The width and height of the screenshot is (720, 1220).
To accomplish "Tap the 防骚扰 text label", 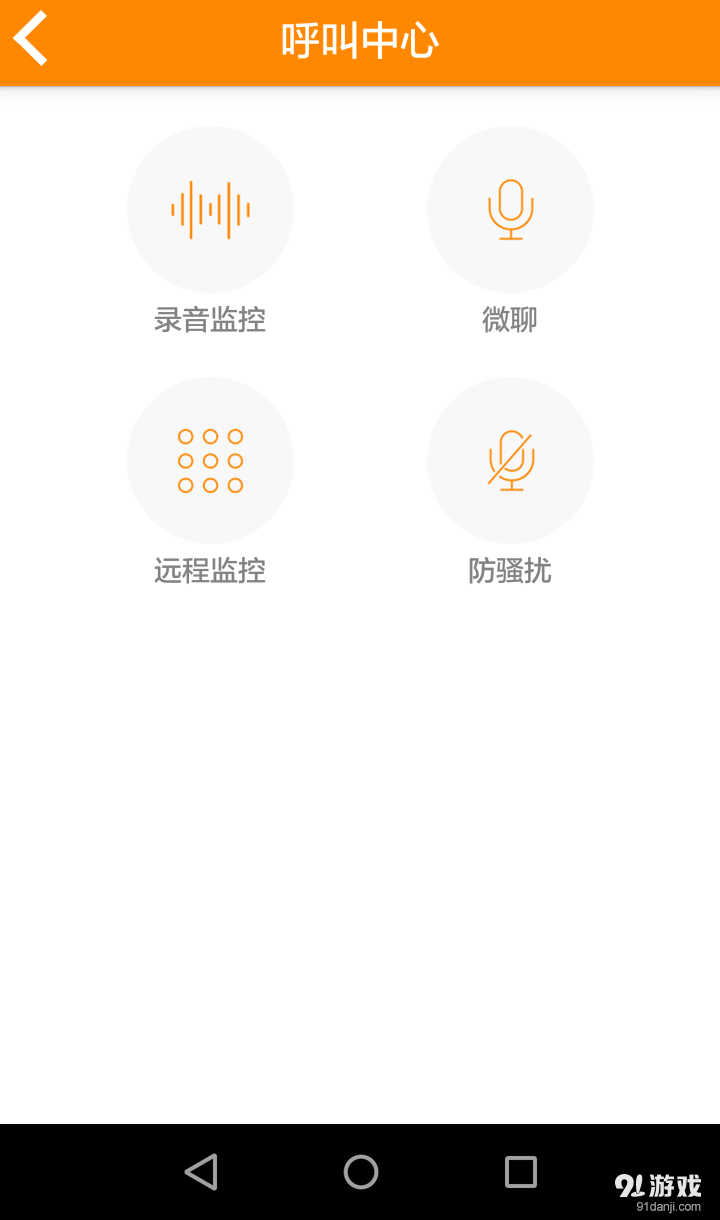I will tap(510, 571).
